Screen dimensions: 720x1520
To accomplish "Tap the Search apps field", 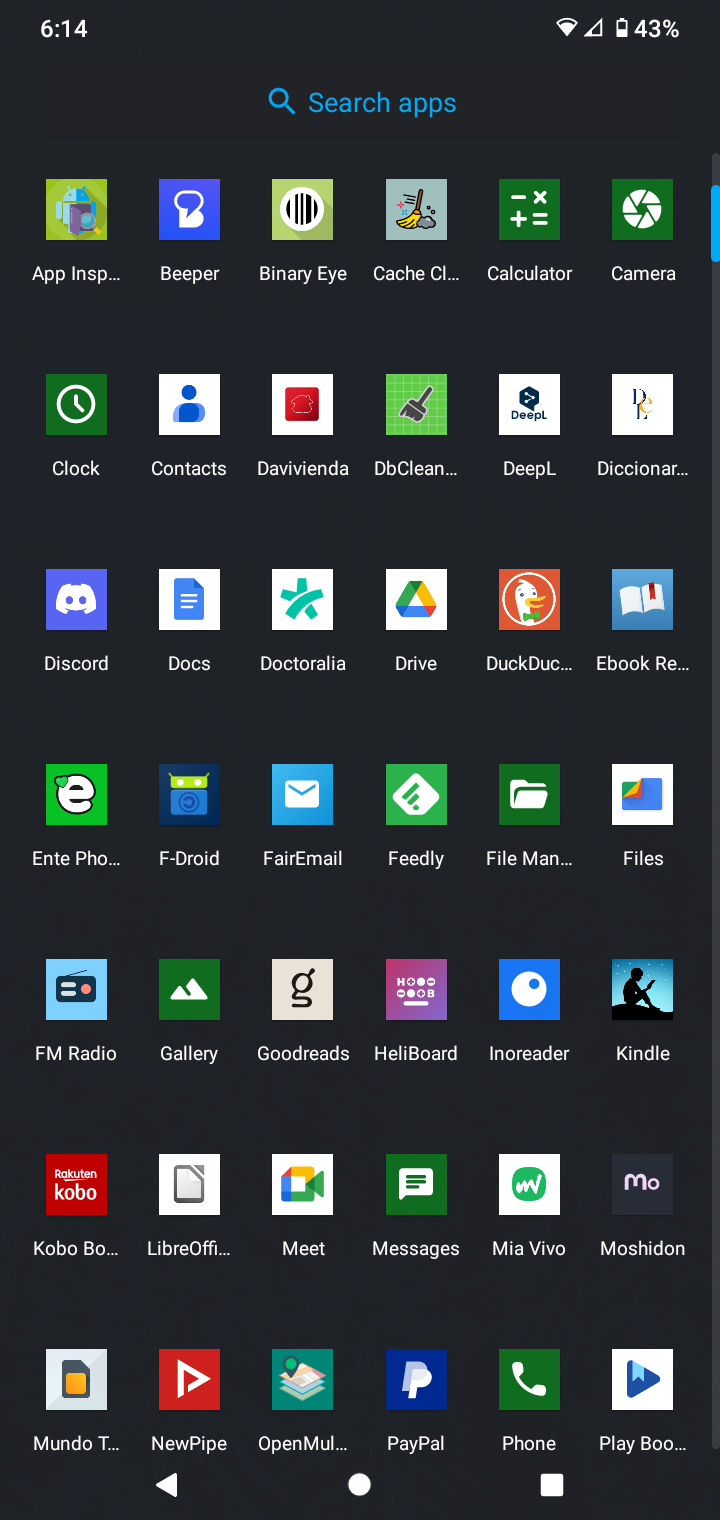I will click(x=360, y=102).
